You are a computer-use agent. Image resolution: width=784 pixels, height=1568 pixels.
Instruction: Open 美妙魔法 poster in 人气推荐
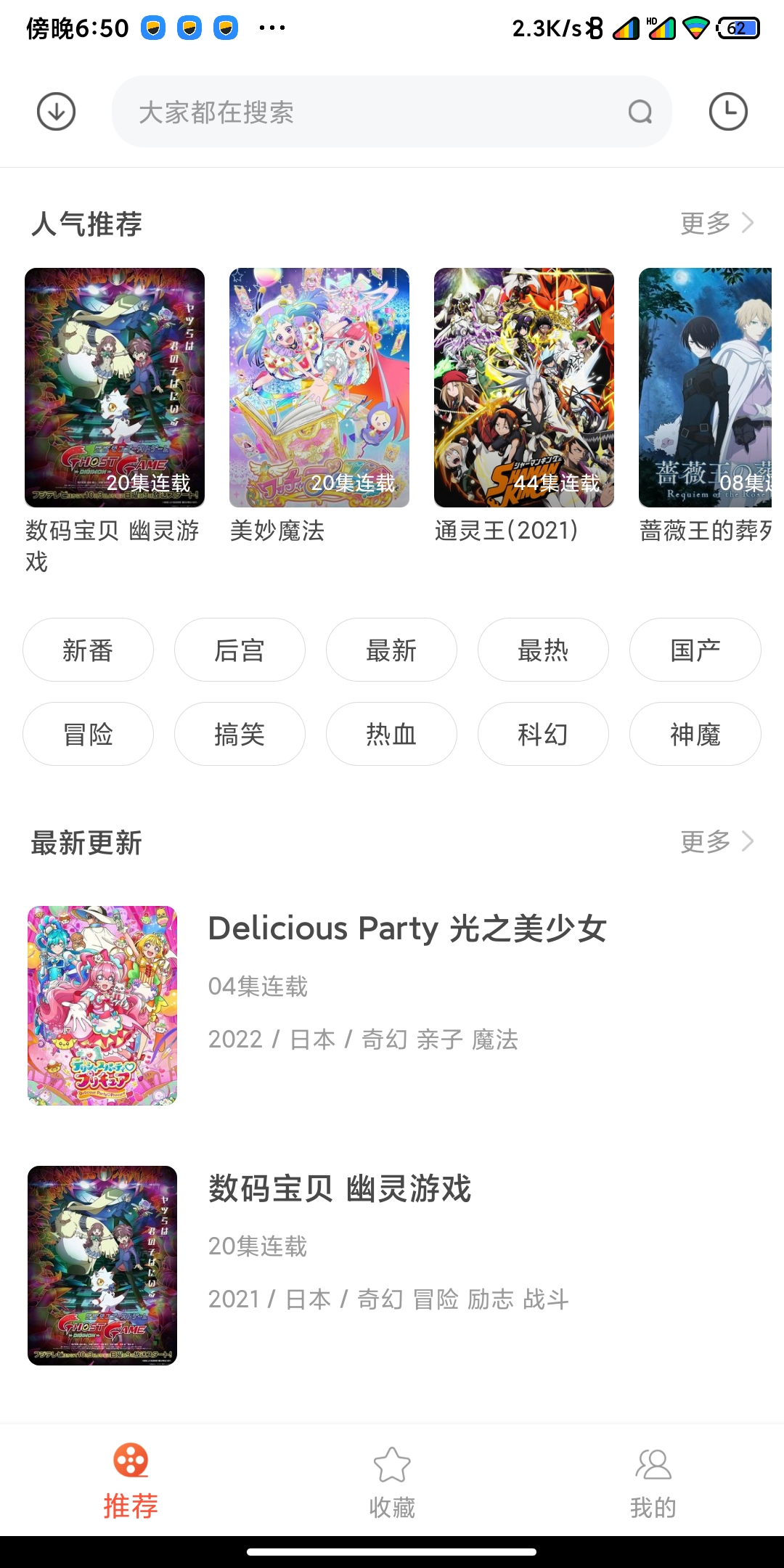point(319,388)
